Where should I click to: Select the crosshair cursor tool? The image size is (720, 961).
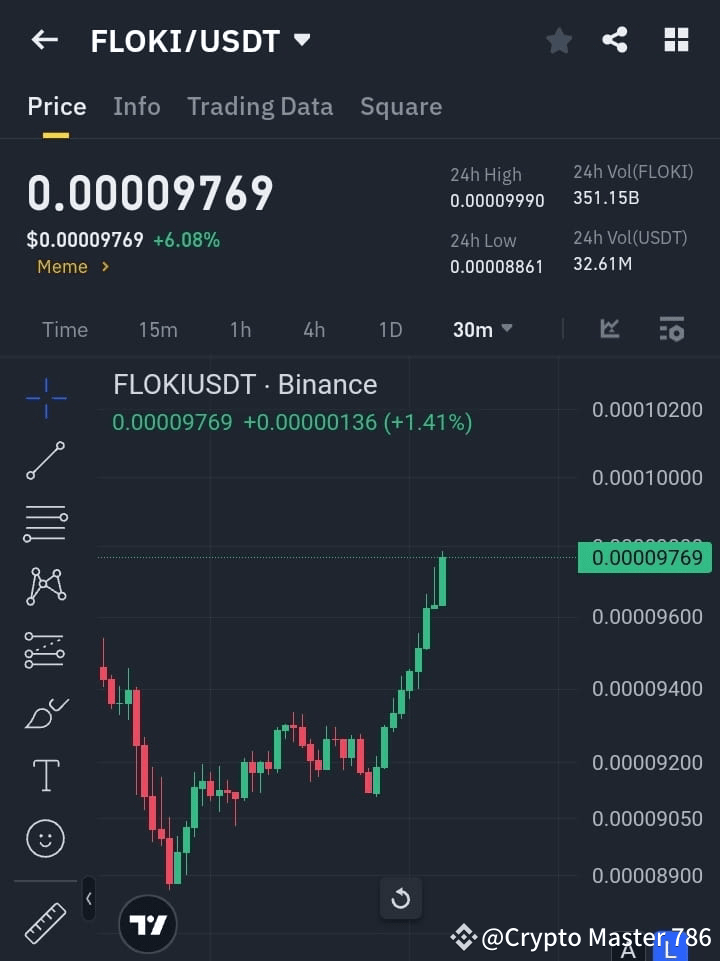pyautogui.click(x=44, y=398)
